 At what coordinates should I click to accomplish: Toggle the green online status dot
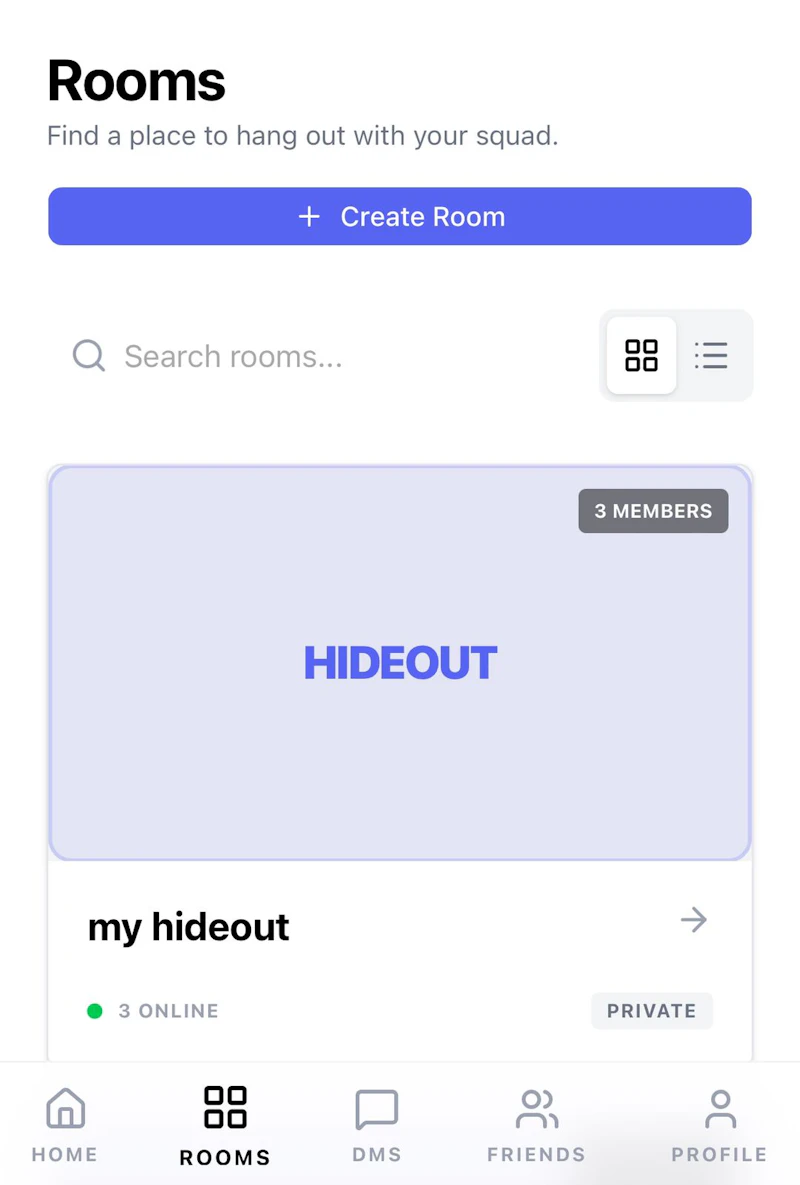coord(95,1011)
